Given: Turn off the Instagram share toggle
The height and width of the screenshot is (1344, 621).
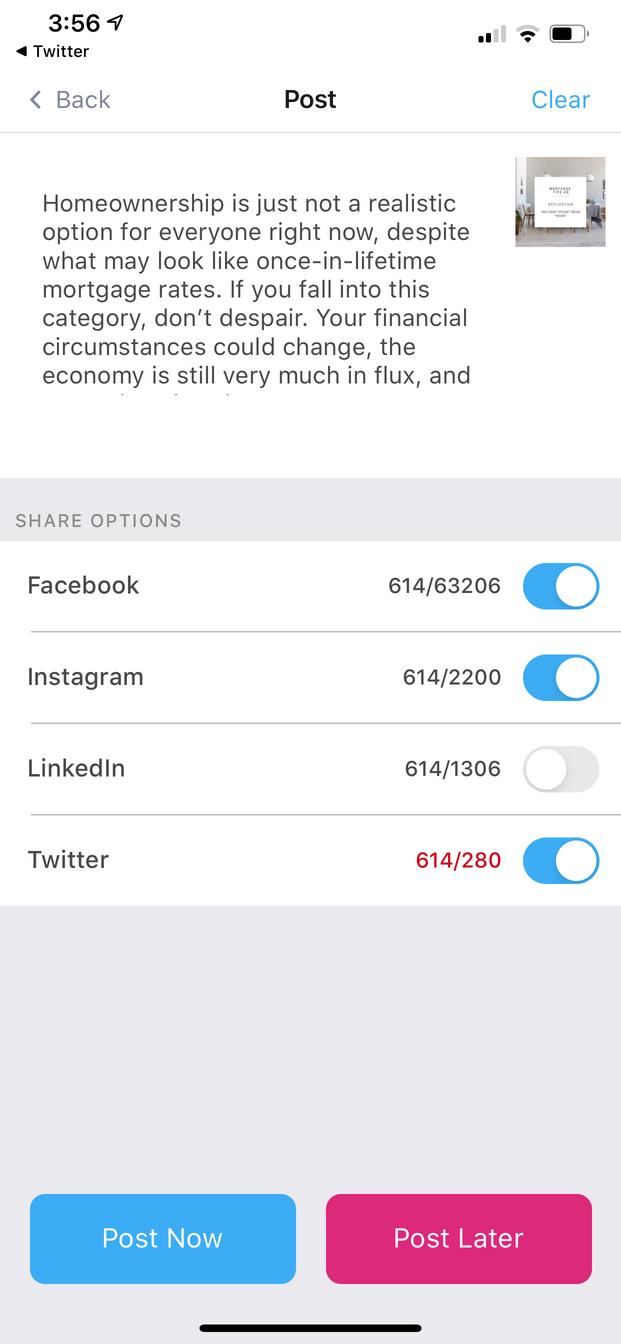Looking at the screenshot, I should click(x=561, y=677).
